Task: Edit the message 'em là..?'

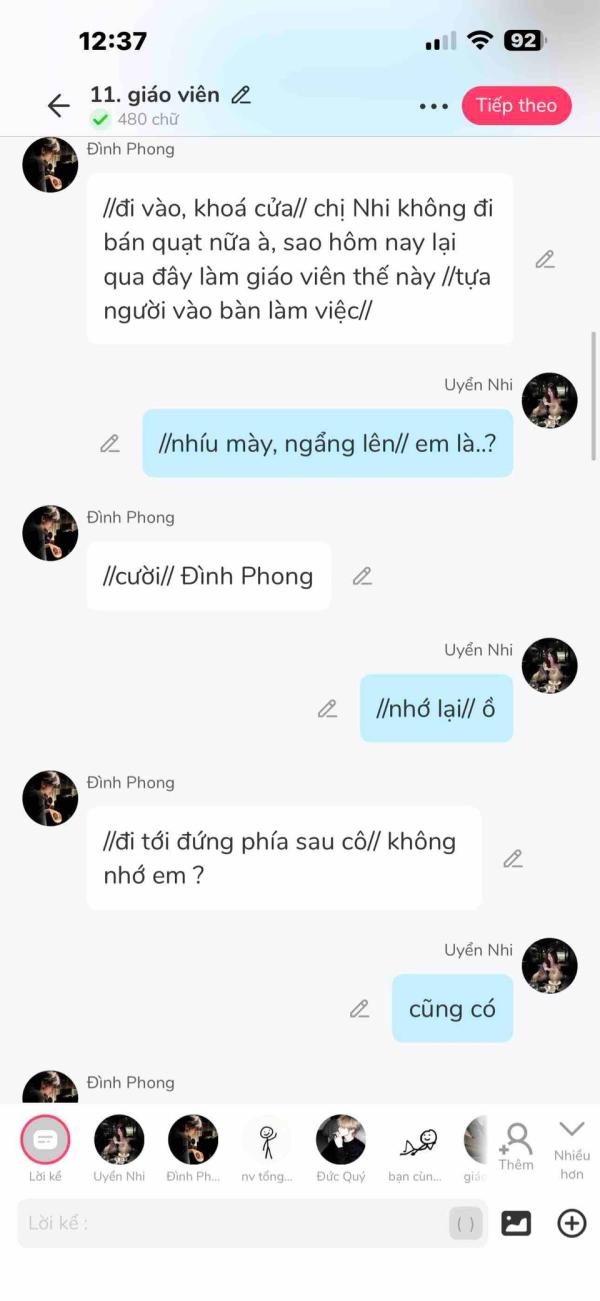Action: coord(110,444)
